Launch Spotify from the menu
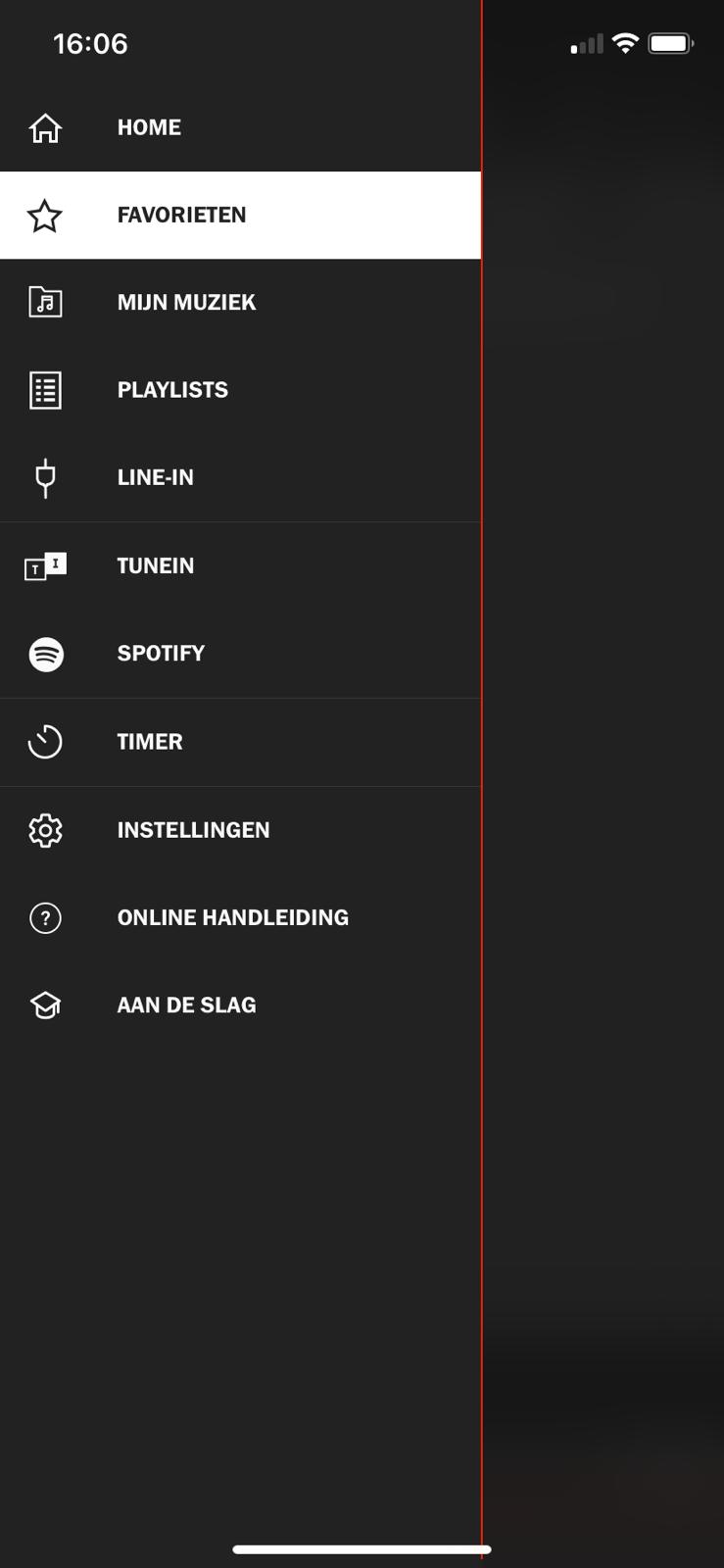 [x=240, y=654]
